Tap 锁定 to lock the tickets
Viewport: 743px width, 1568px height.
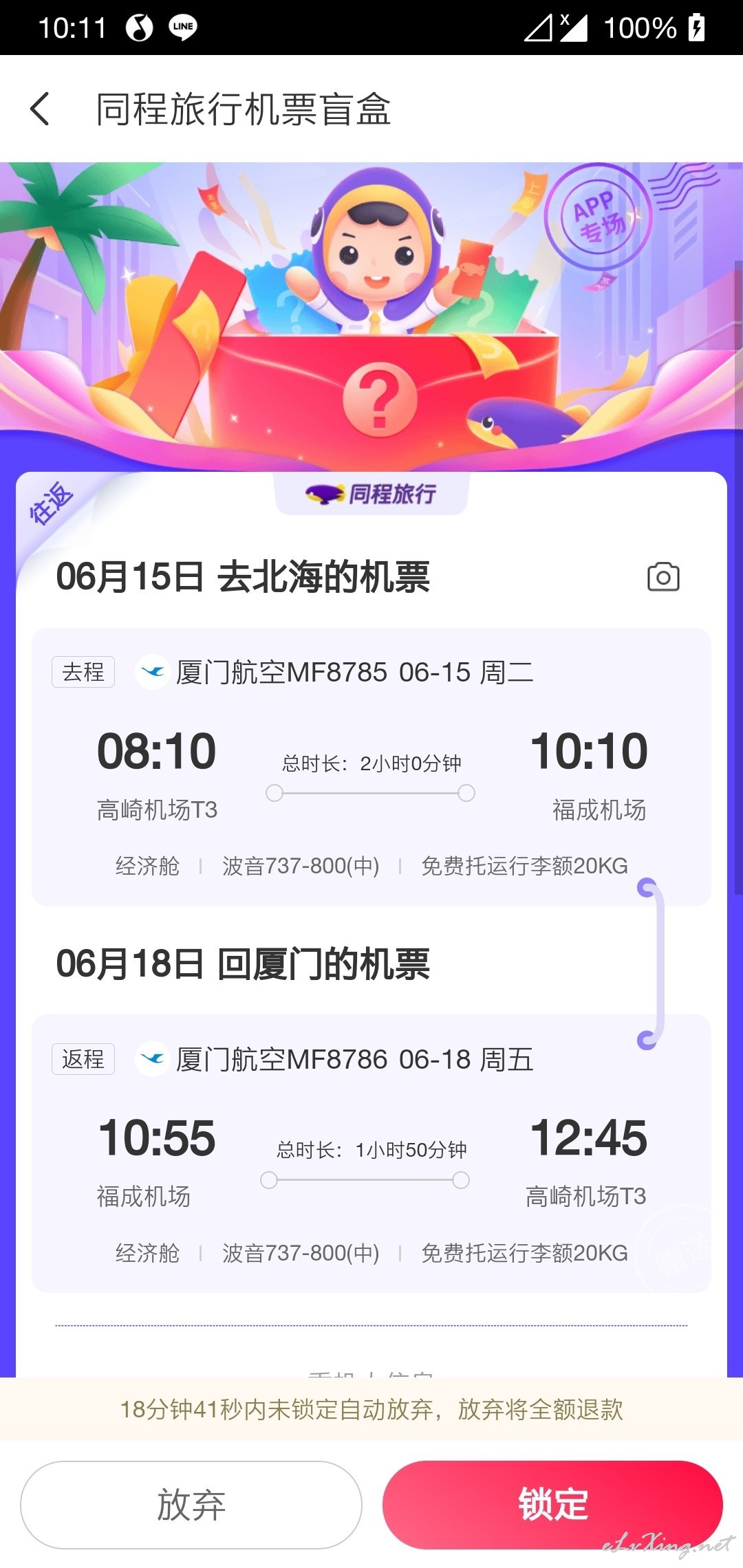[x=552, y=1505]
